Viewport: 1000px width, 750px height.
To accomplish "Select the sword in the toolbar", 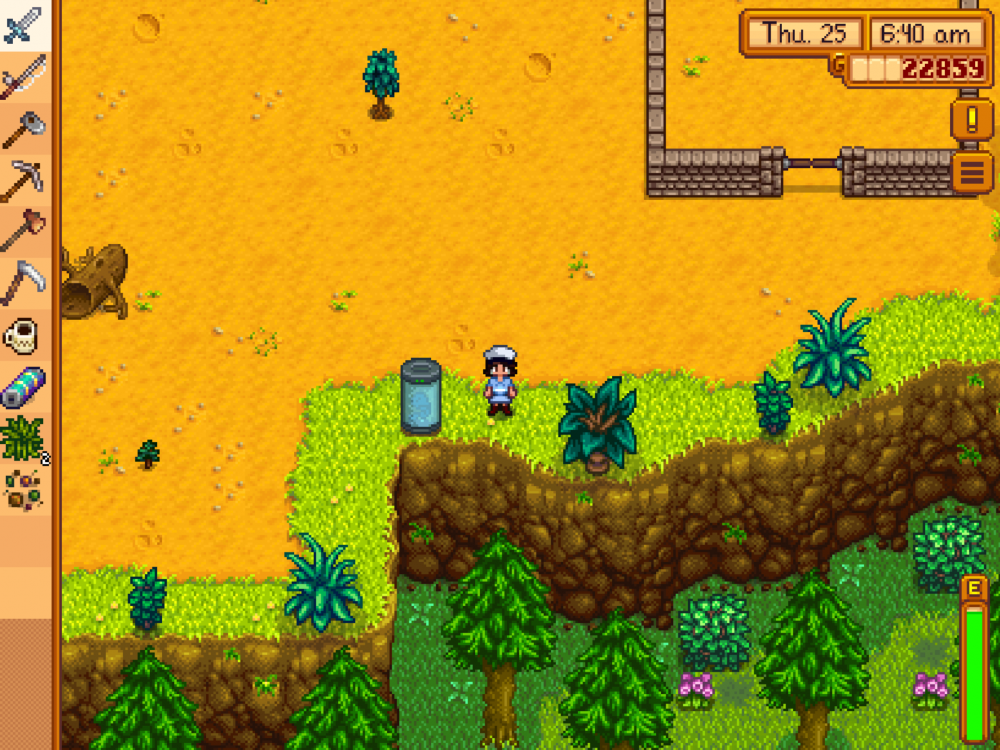I will pyautogui.click(x=22, y=26).
